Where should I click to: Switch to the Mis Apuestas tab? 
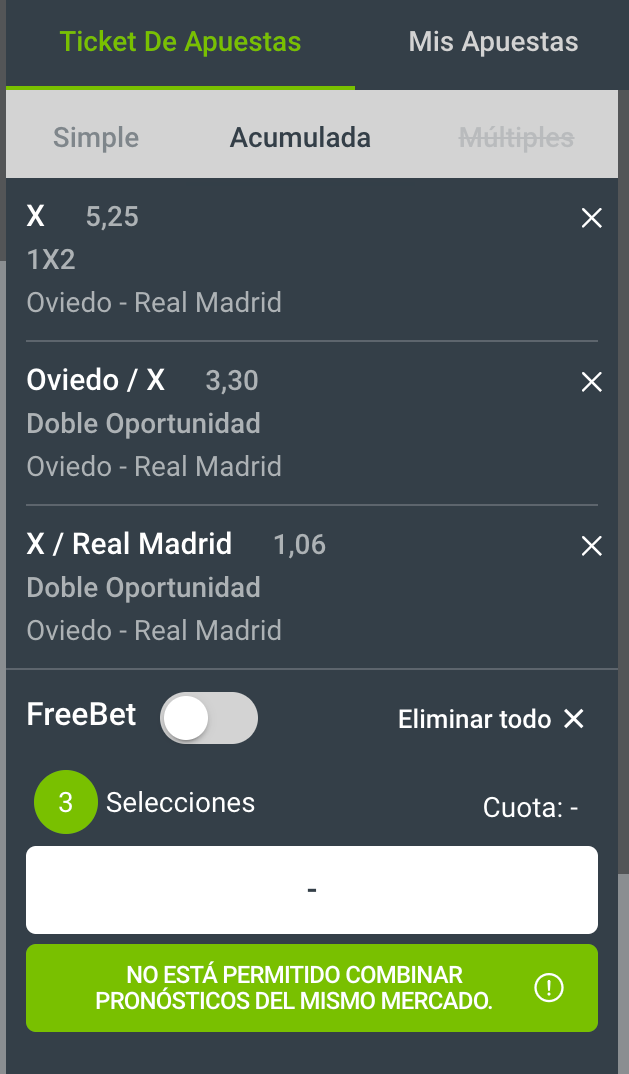[x=493, y=42]
